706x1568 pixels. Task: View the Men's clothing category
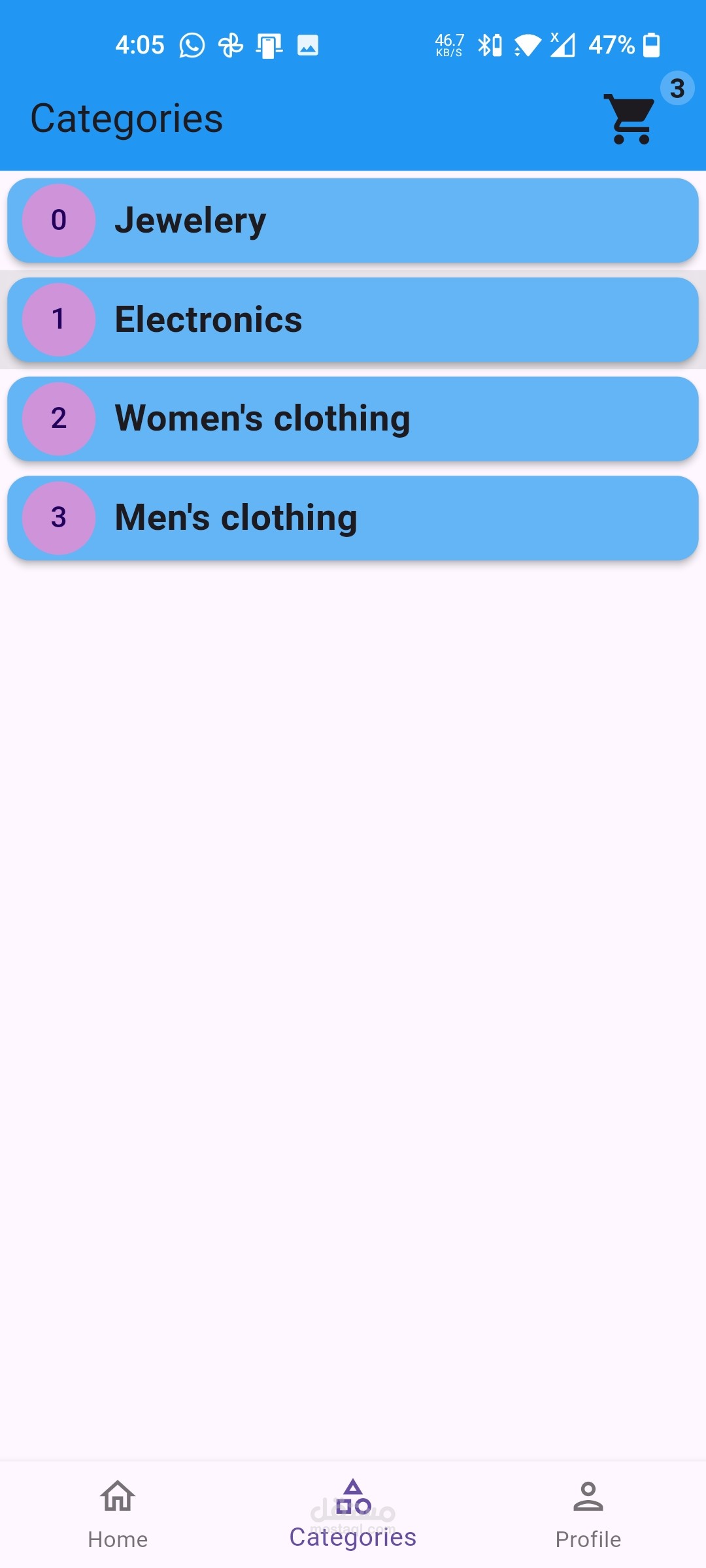353,518
